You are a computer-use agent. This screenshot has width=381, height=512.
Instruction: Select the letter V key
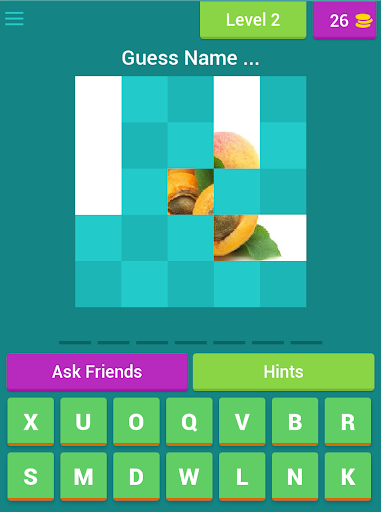click(242, 422)
